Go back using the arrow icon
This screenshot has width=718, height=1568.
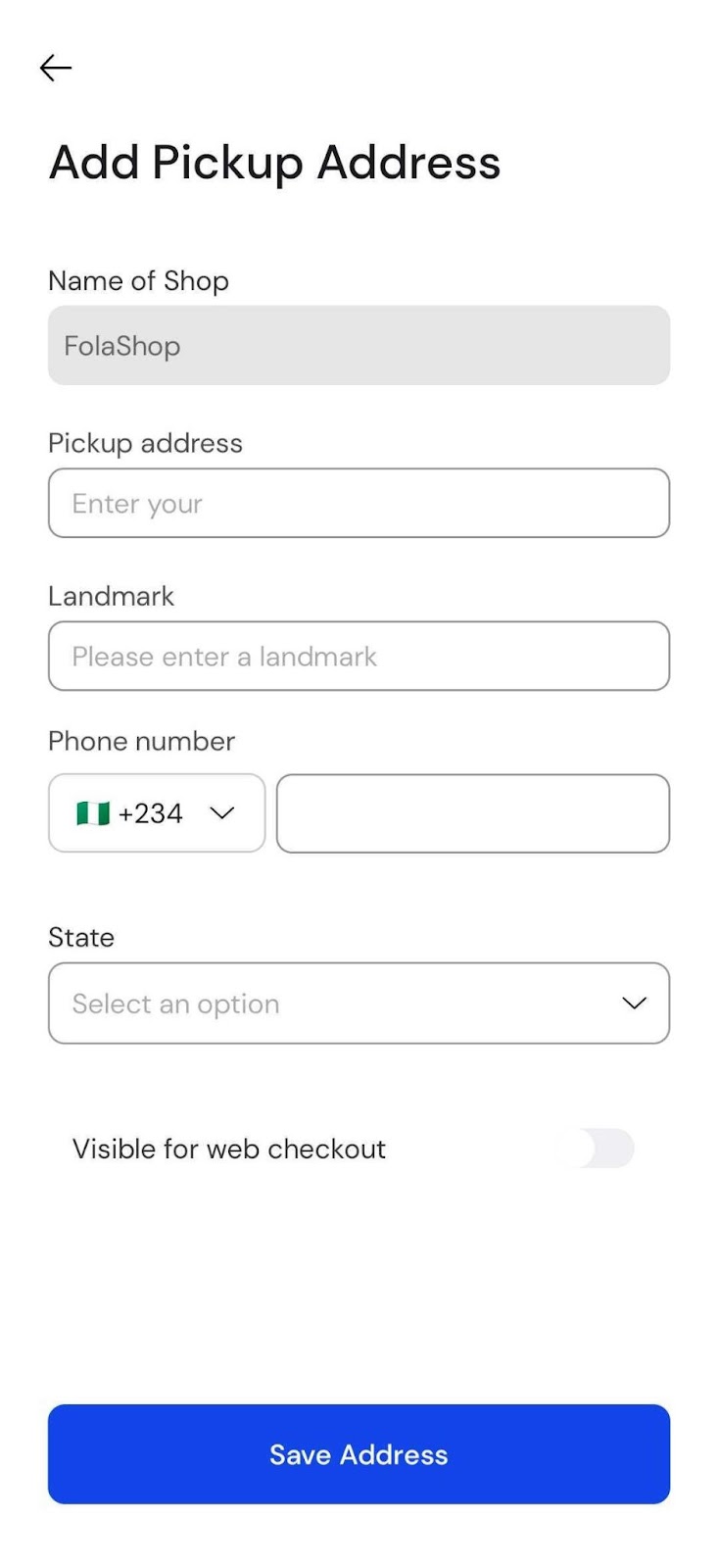[x=56, y=68]
